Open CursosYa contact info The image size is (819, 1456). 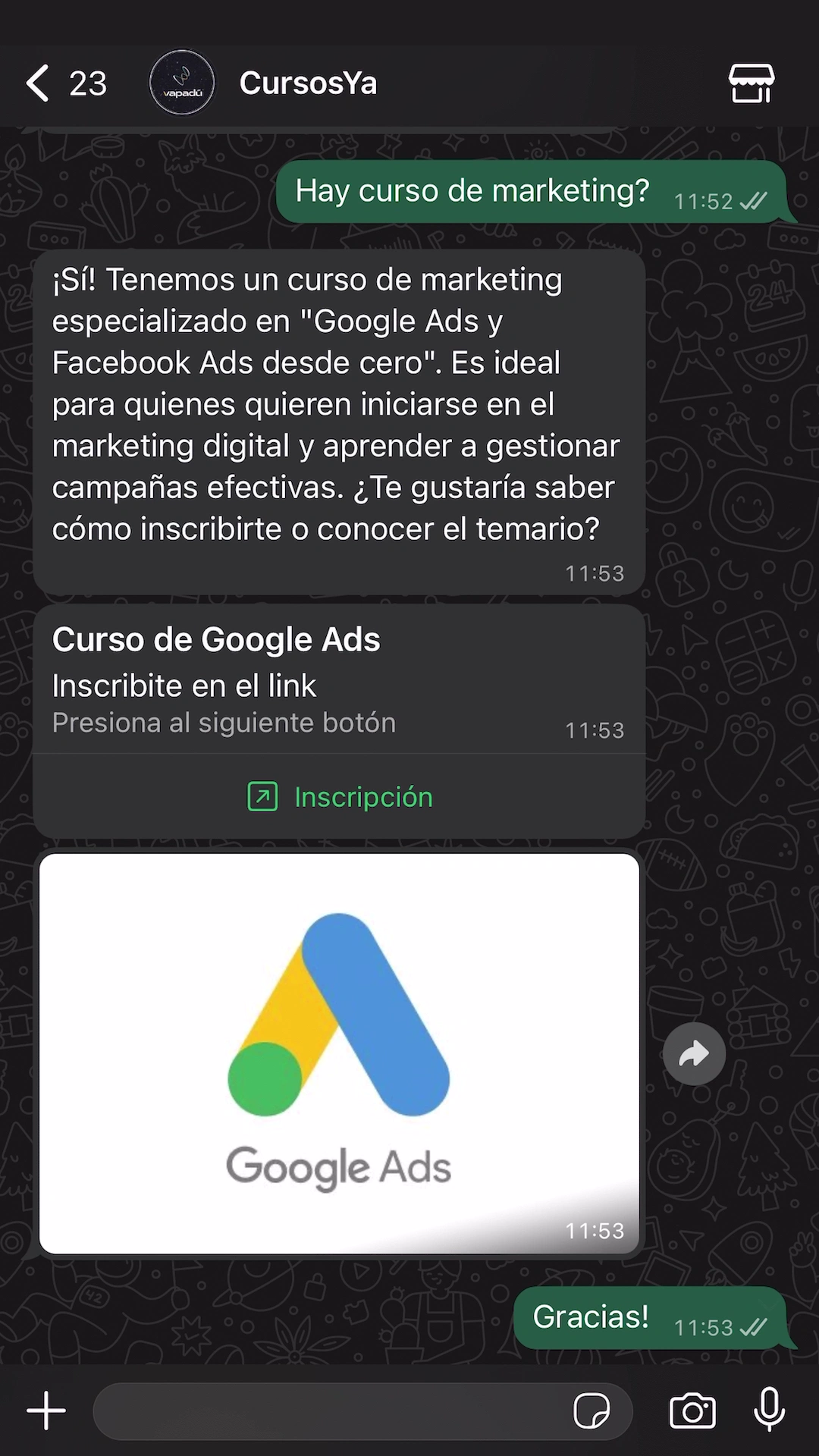pos(308,83)
